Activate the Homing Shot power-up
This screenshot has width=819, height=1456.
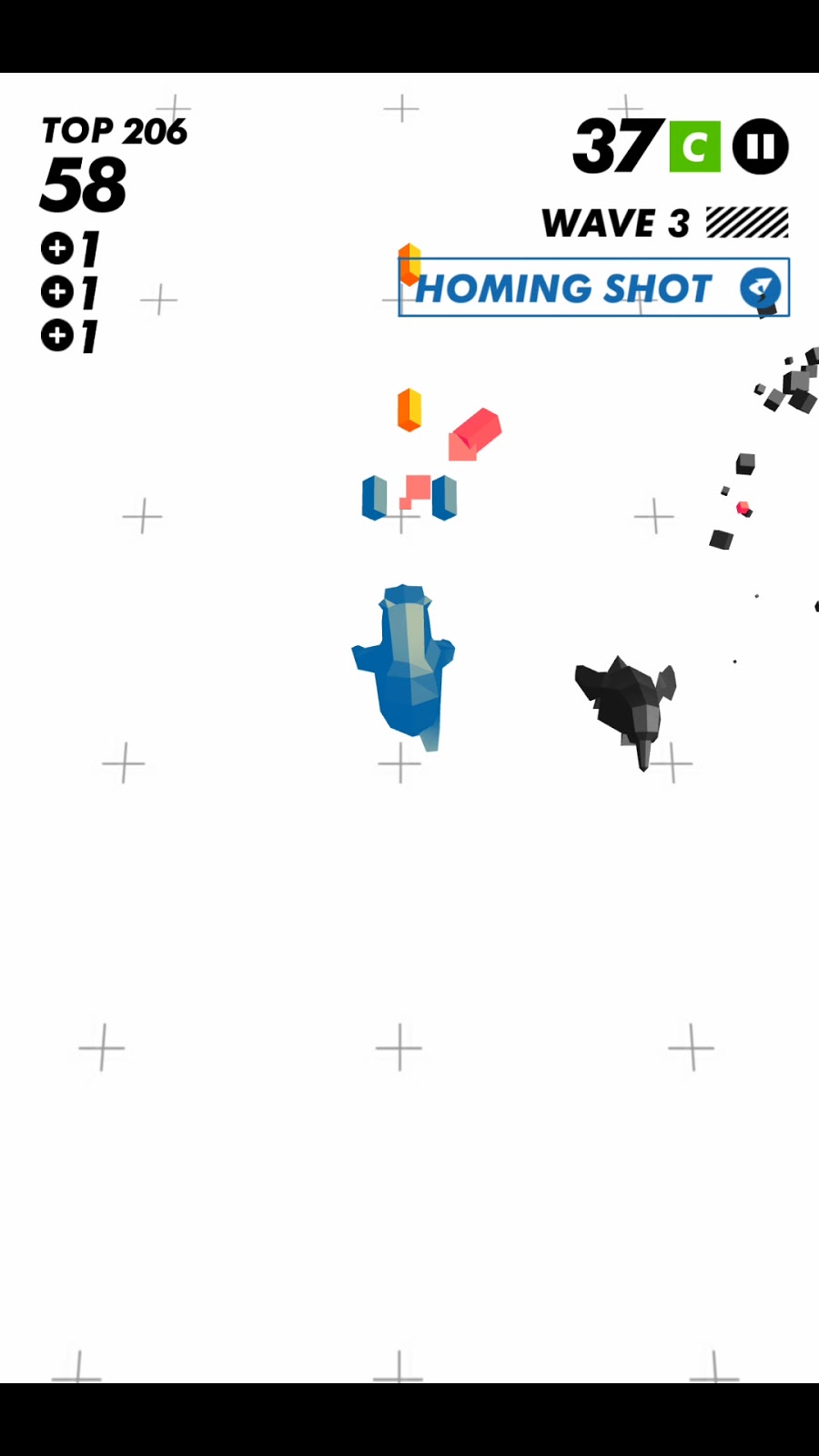(x=593, y=288)
